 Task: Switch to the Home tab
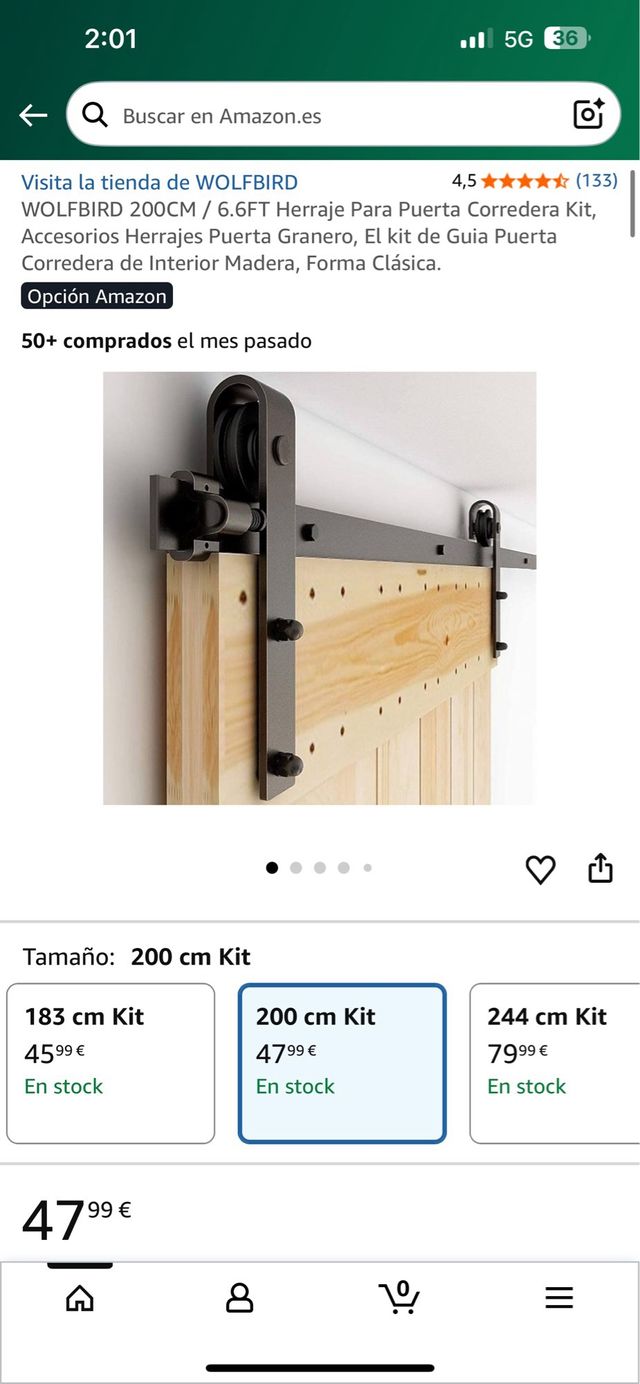coord(80,1298)
